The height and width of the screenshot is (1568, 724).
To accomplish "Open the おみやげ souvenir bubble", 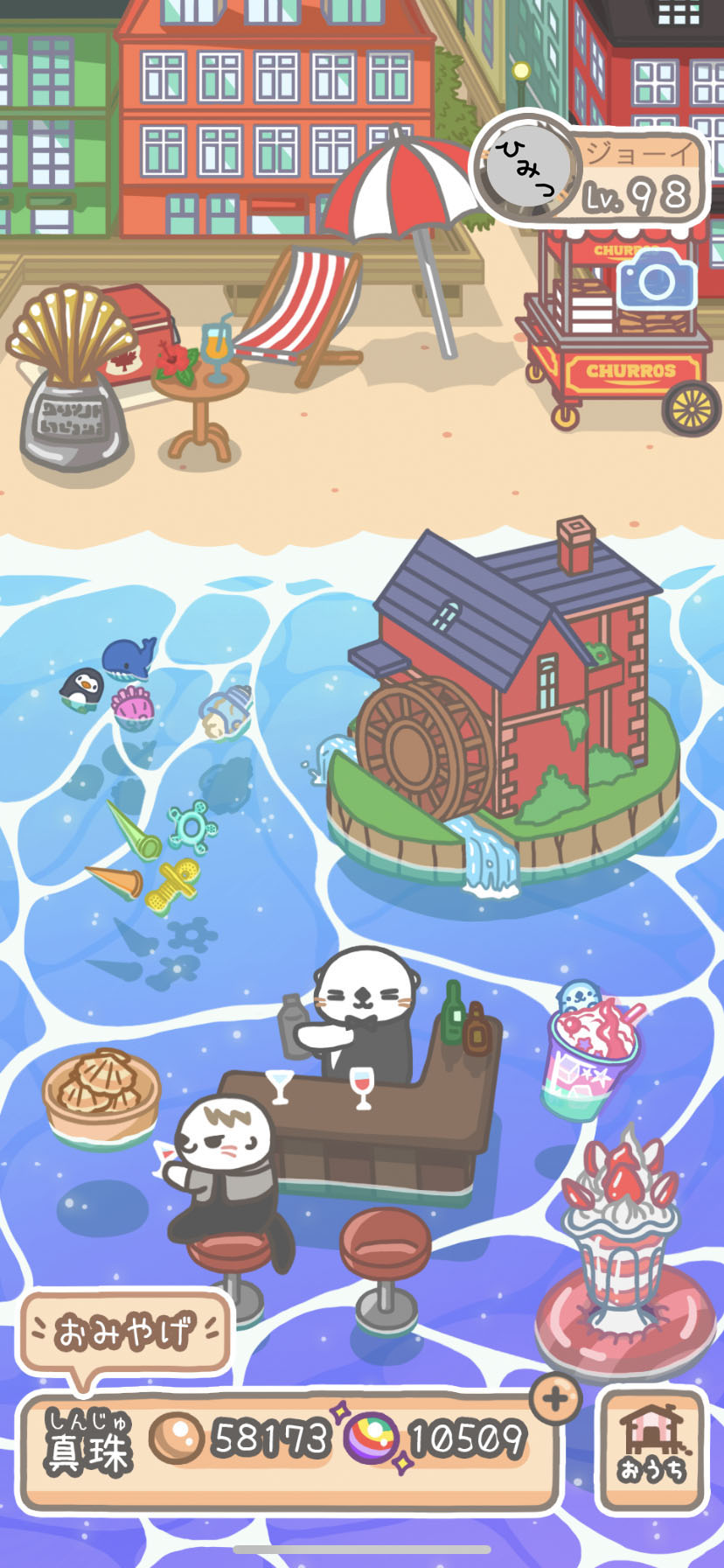I will click(125, 1332).
